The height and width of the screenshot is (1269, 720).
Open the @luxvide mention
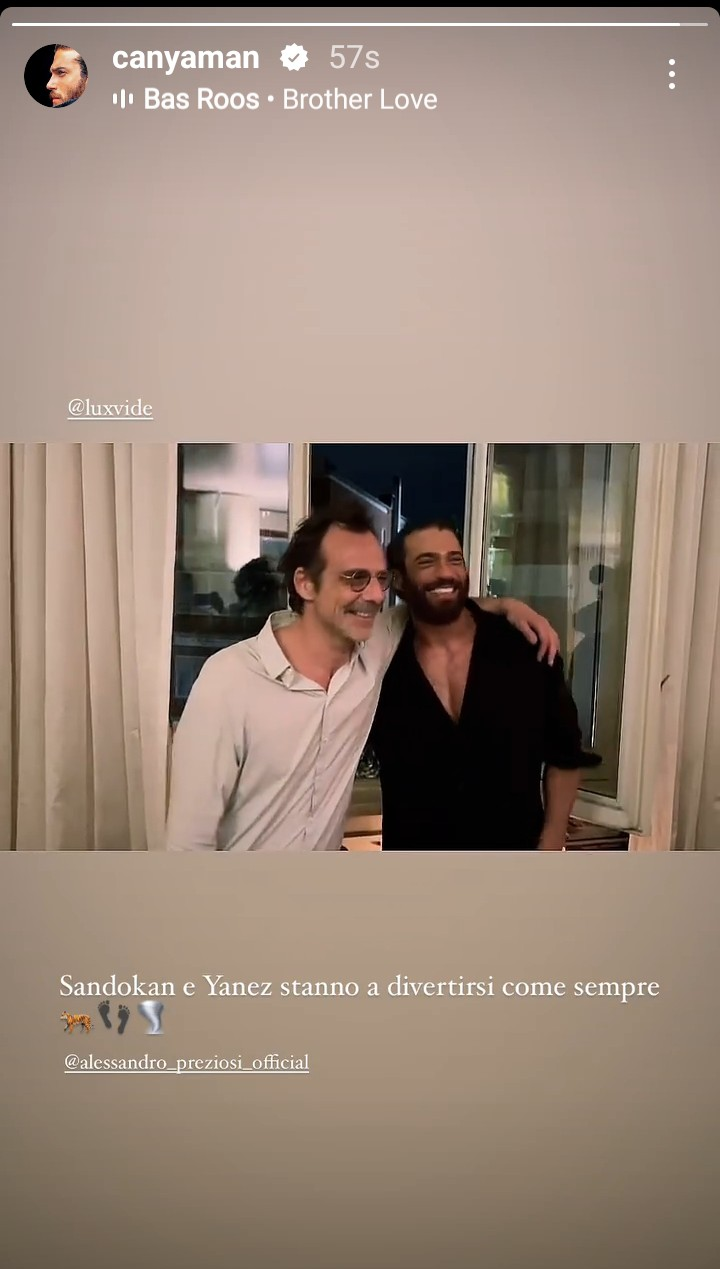tap(110, 408)
